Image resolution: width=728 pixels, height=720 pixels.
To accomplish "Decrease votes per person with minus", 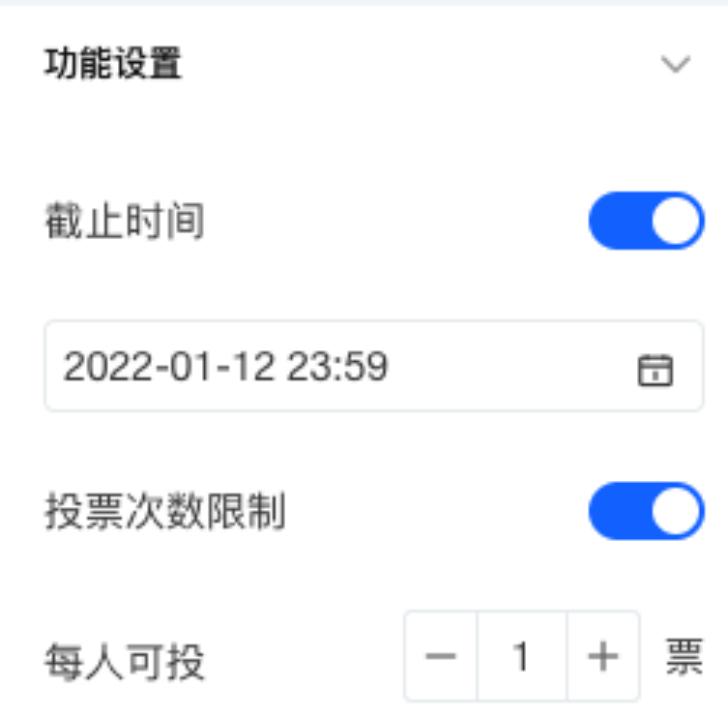I will [x=441, y=657].
